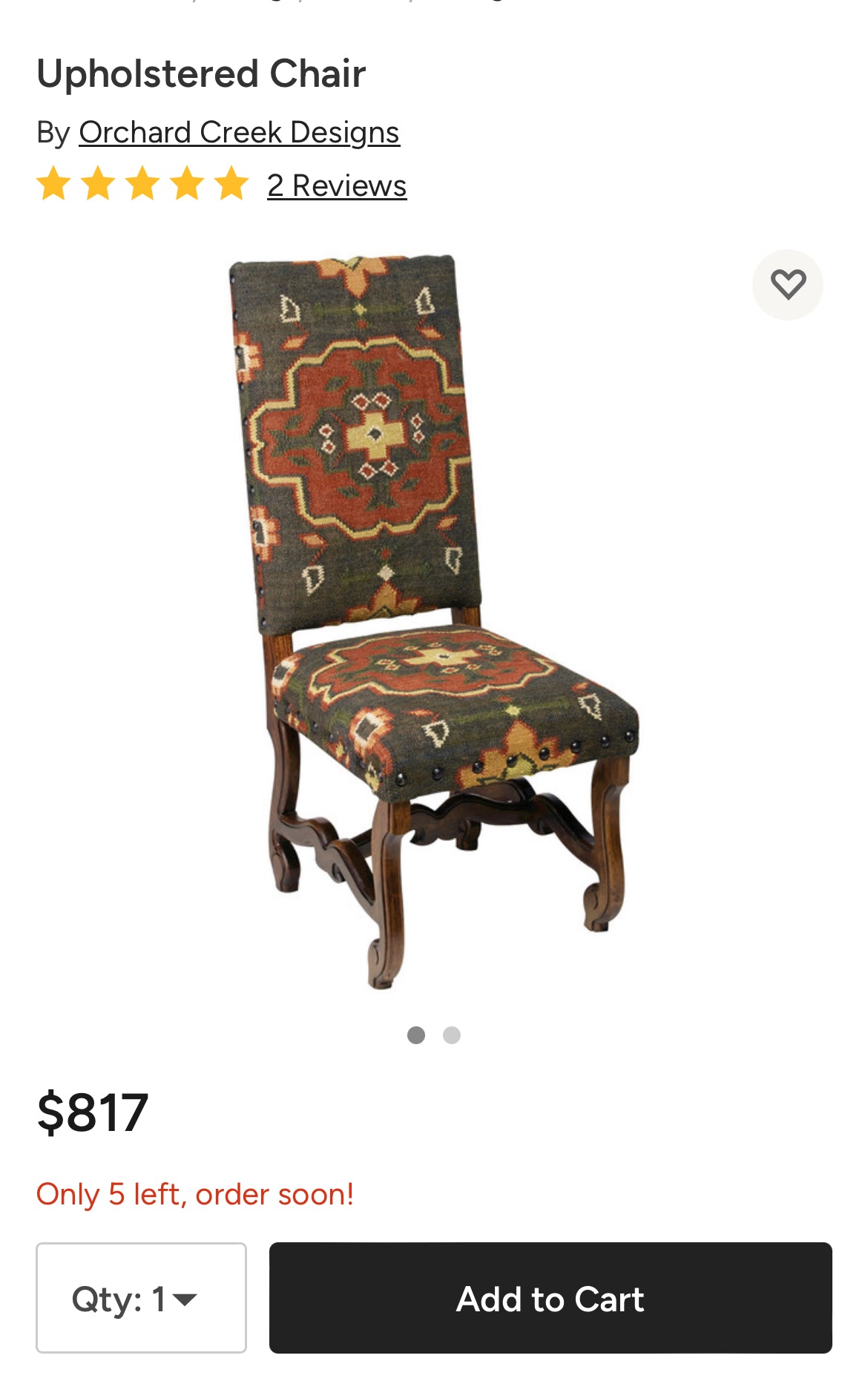Change quantity using the Qty picker
The height and width of the screenshot is (1387, 868).
point(142,1299)
